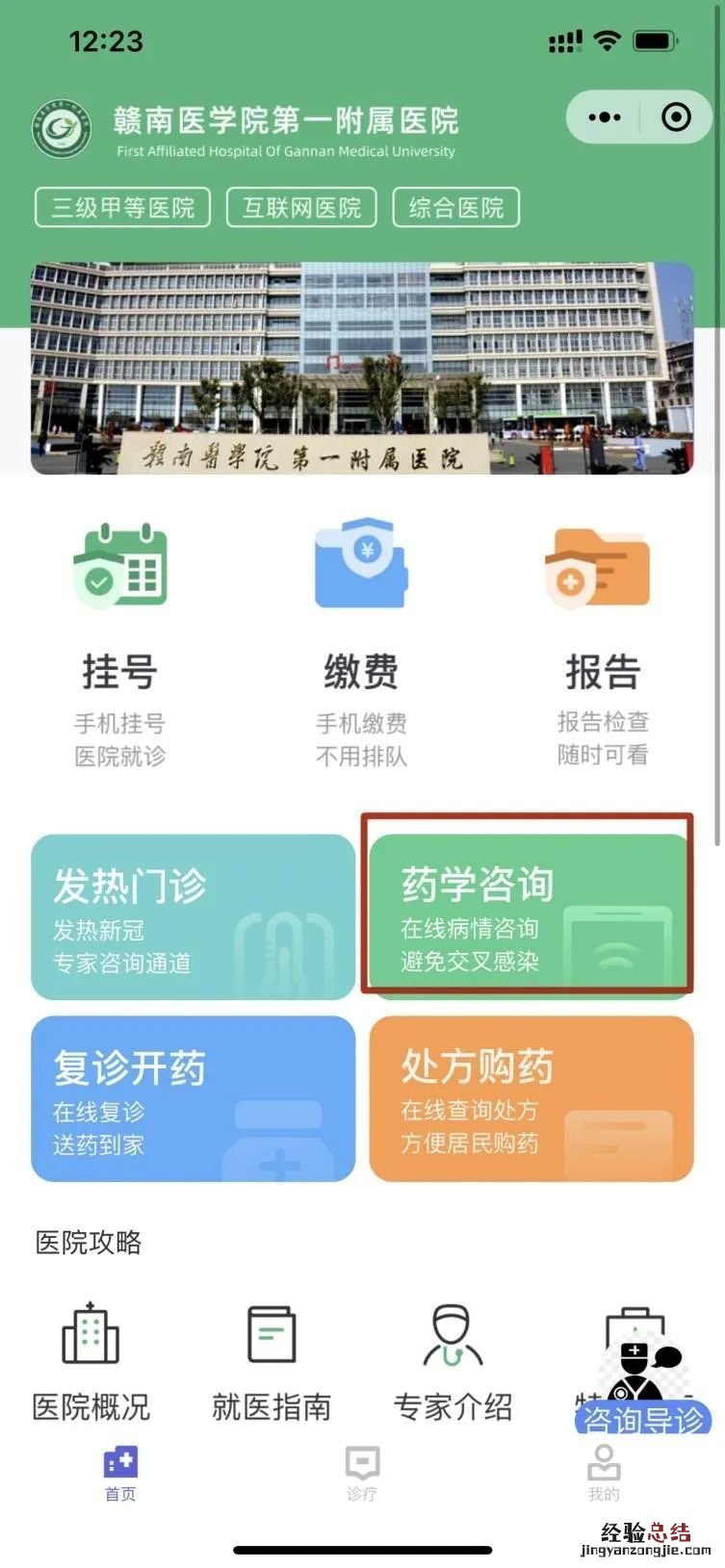Go to the 我的 tab
725x1568 pixels.
click(604, 1474)
